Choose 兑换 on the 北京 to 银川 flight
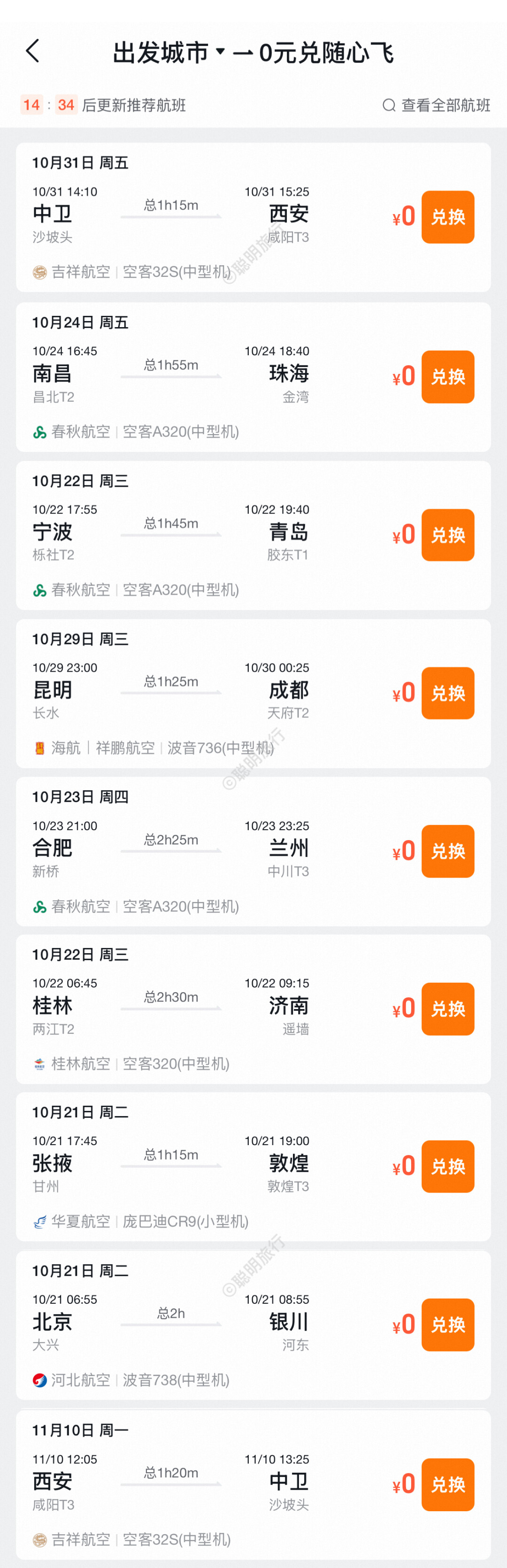This screenshot has height=1568, width=507. [x=447, y=1324]
